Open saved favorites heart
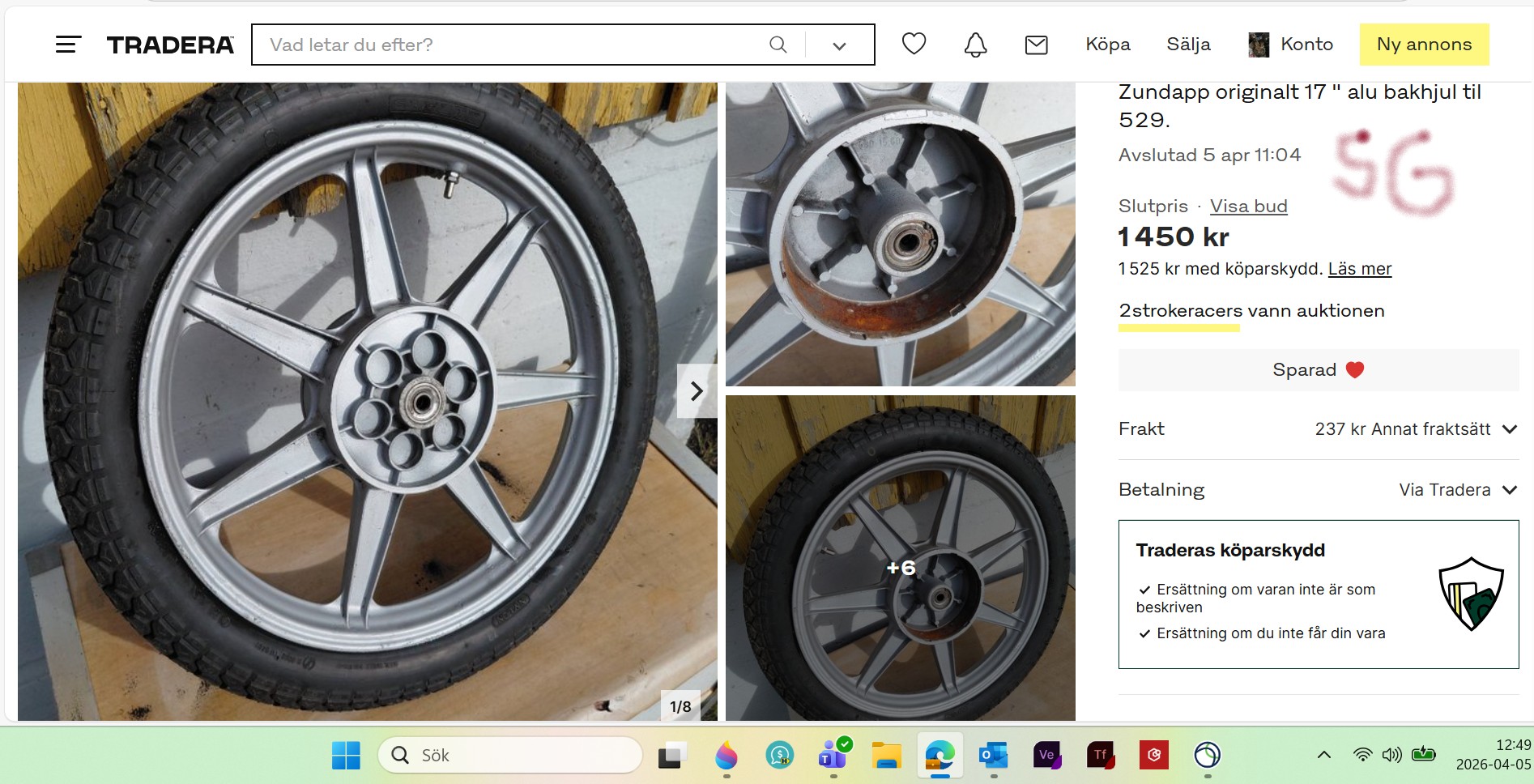The height and width of the screenshot is (784, 1534). coord(914,44)
